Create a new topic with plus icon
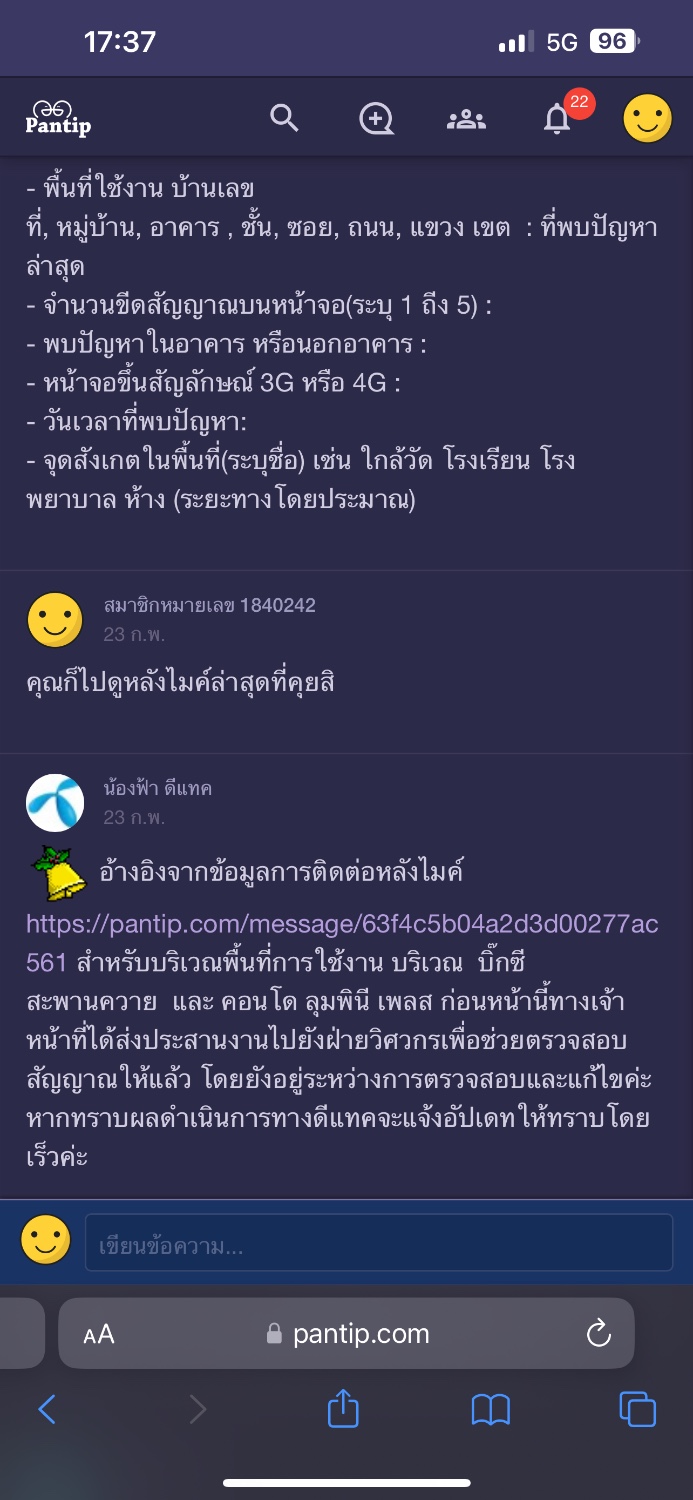The height and width of the screenshot is (1500, 693). 376,120
